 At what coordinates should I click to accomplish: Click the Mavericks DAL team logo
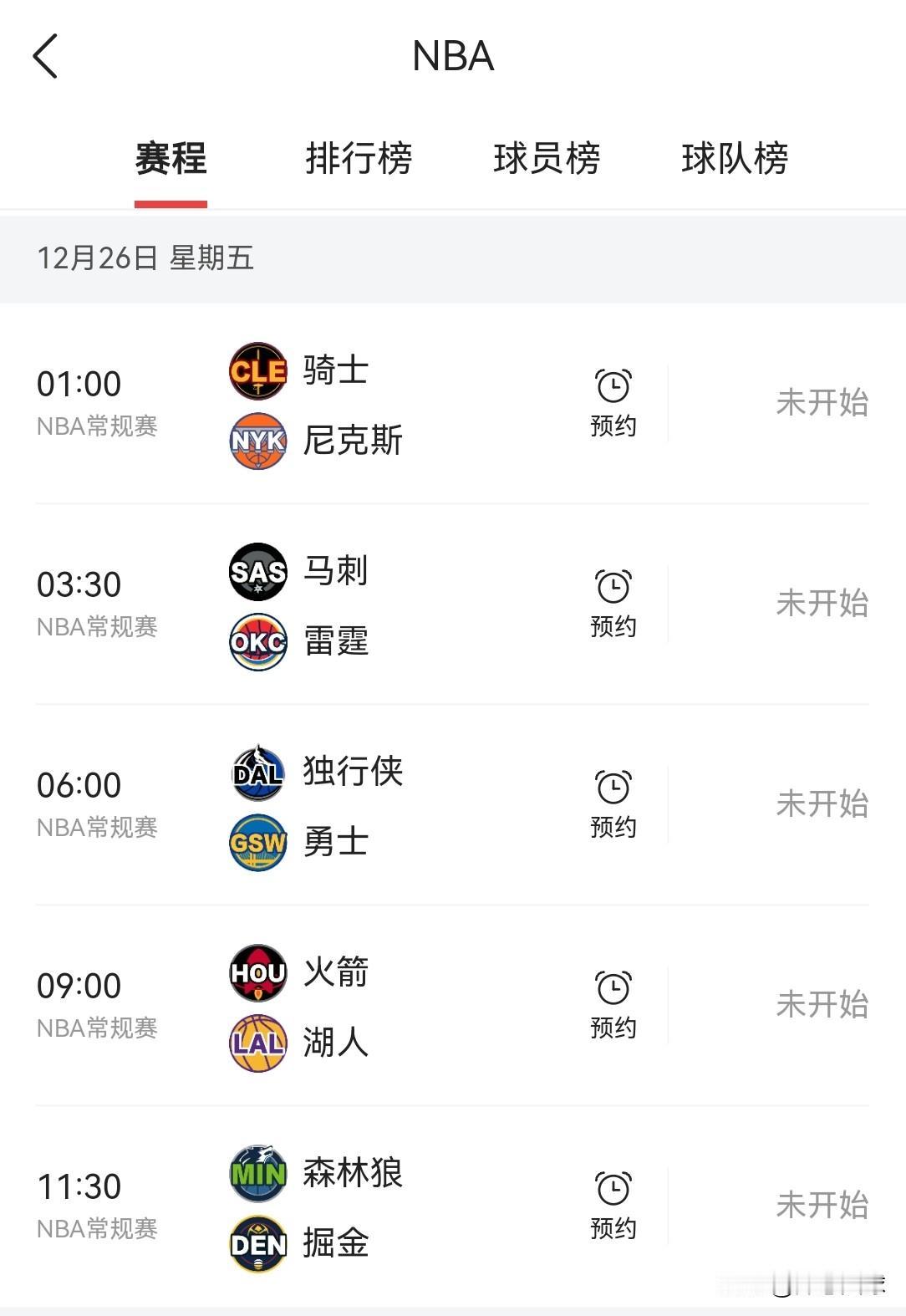(x=257, y=773)
